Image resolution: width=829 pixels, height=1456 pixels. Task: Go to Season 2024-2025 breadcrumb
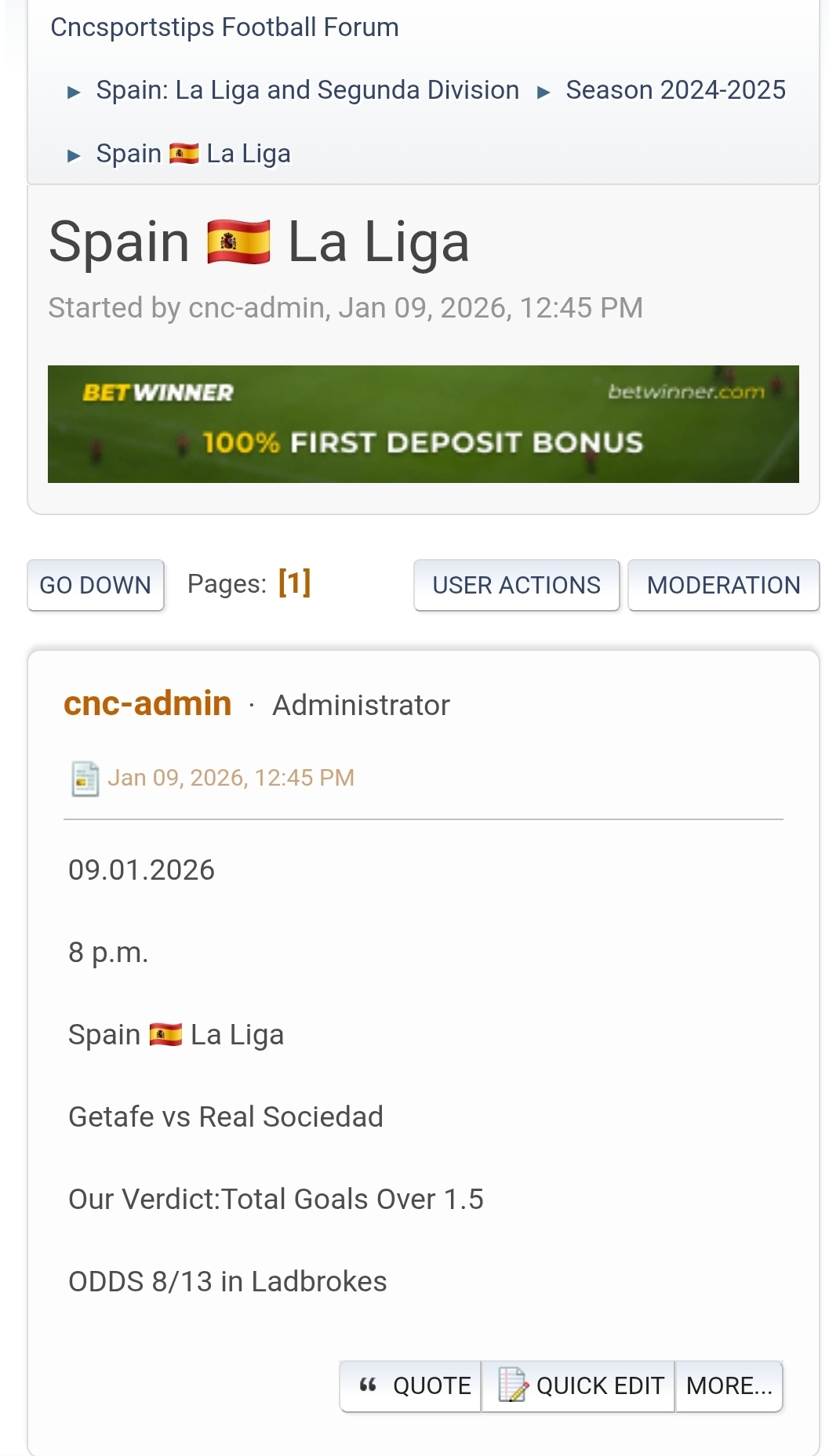[675, 90]
